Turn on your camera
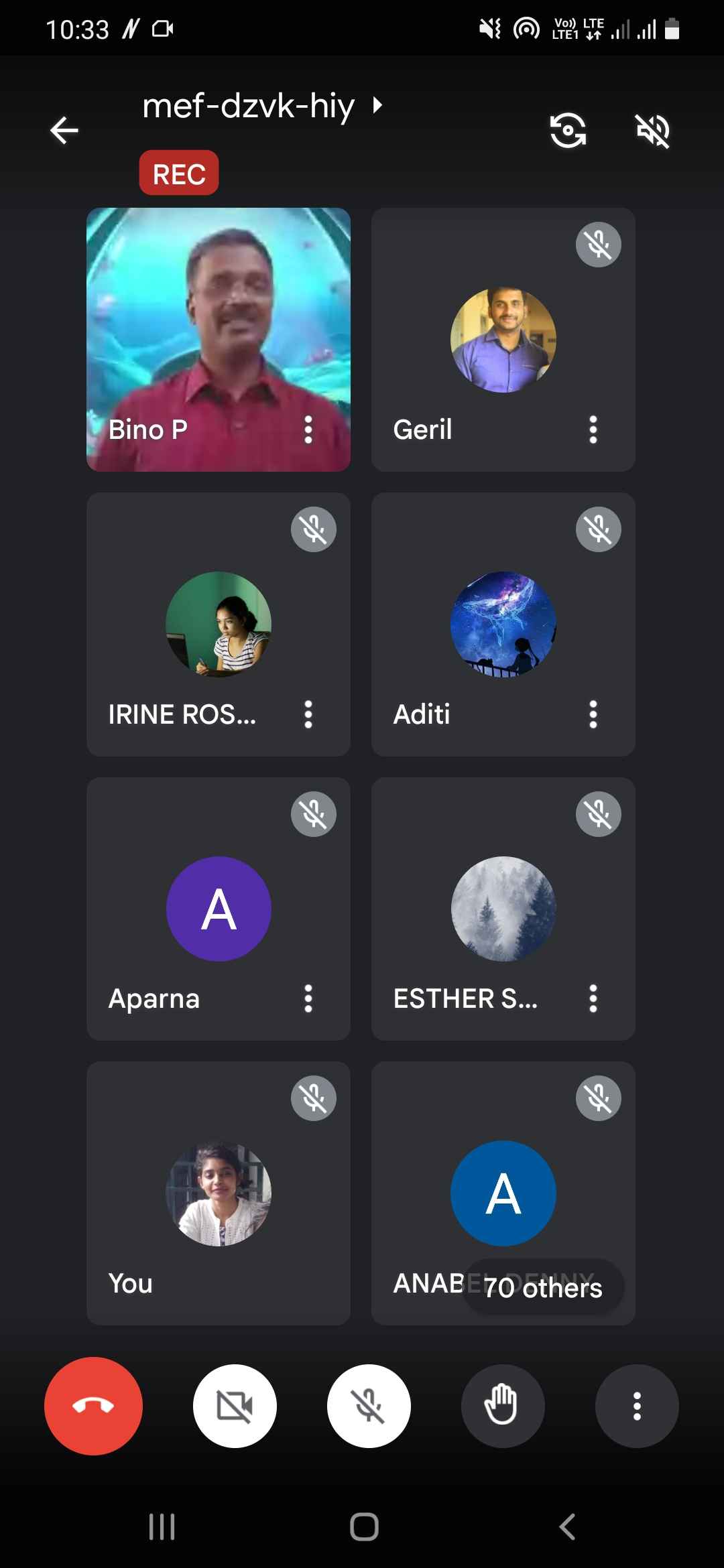 click(235, 1406)
